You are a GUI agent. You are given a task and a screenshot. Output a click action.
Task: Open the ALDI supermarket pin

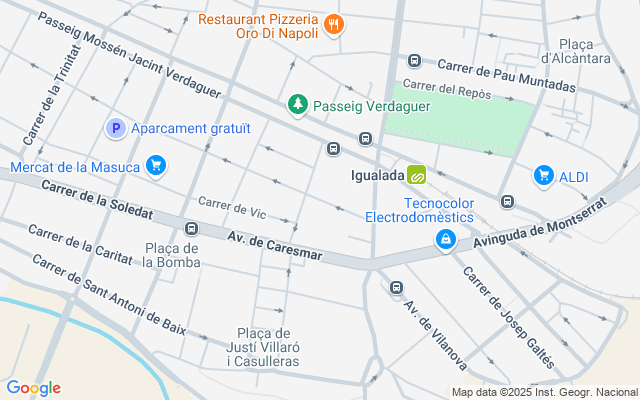point(544,176)
